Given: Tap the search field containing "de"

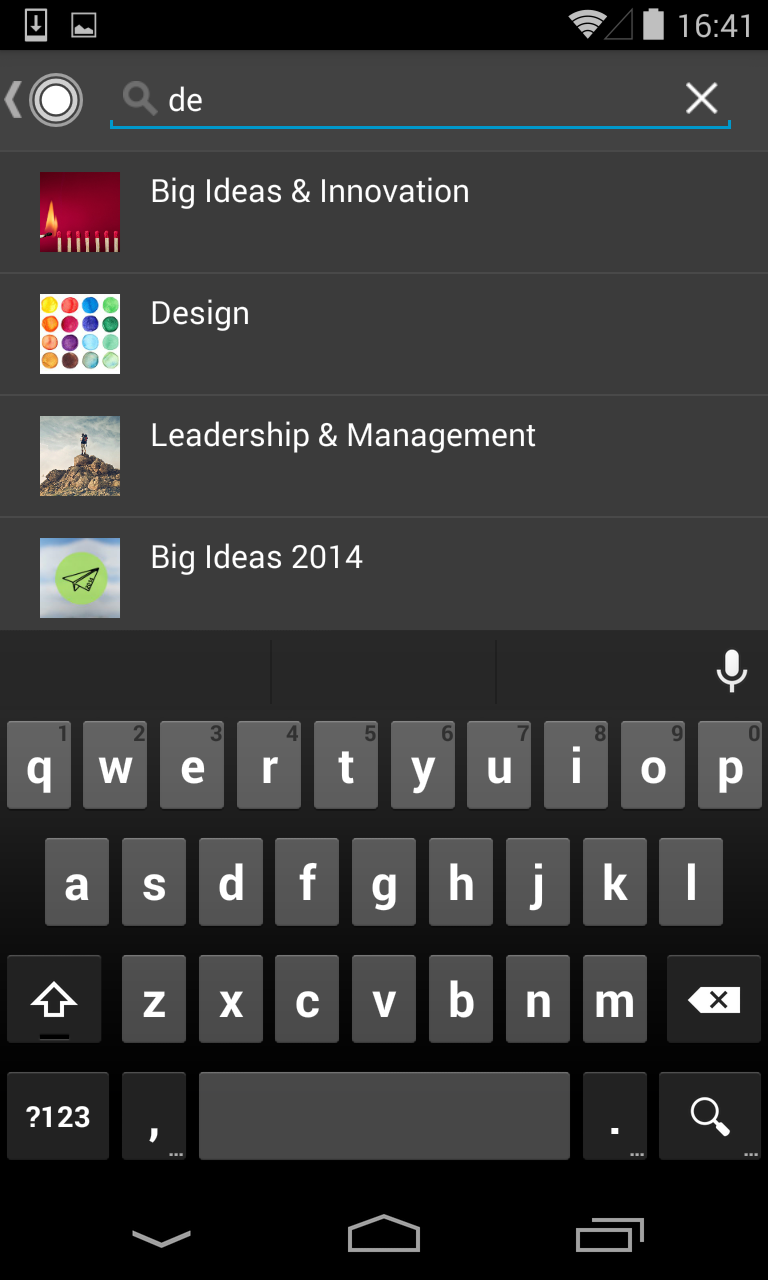Looking at the screenshot, I should coord(420,100).
